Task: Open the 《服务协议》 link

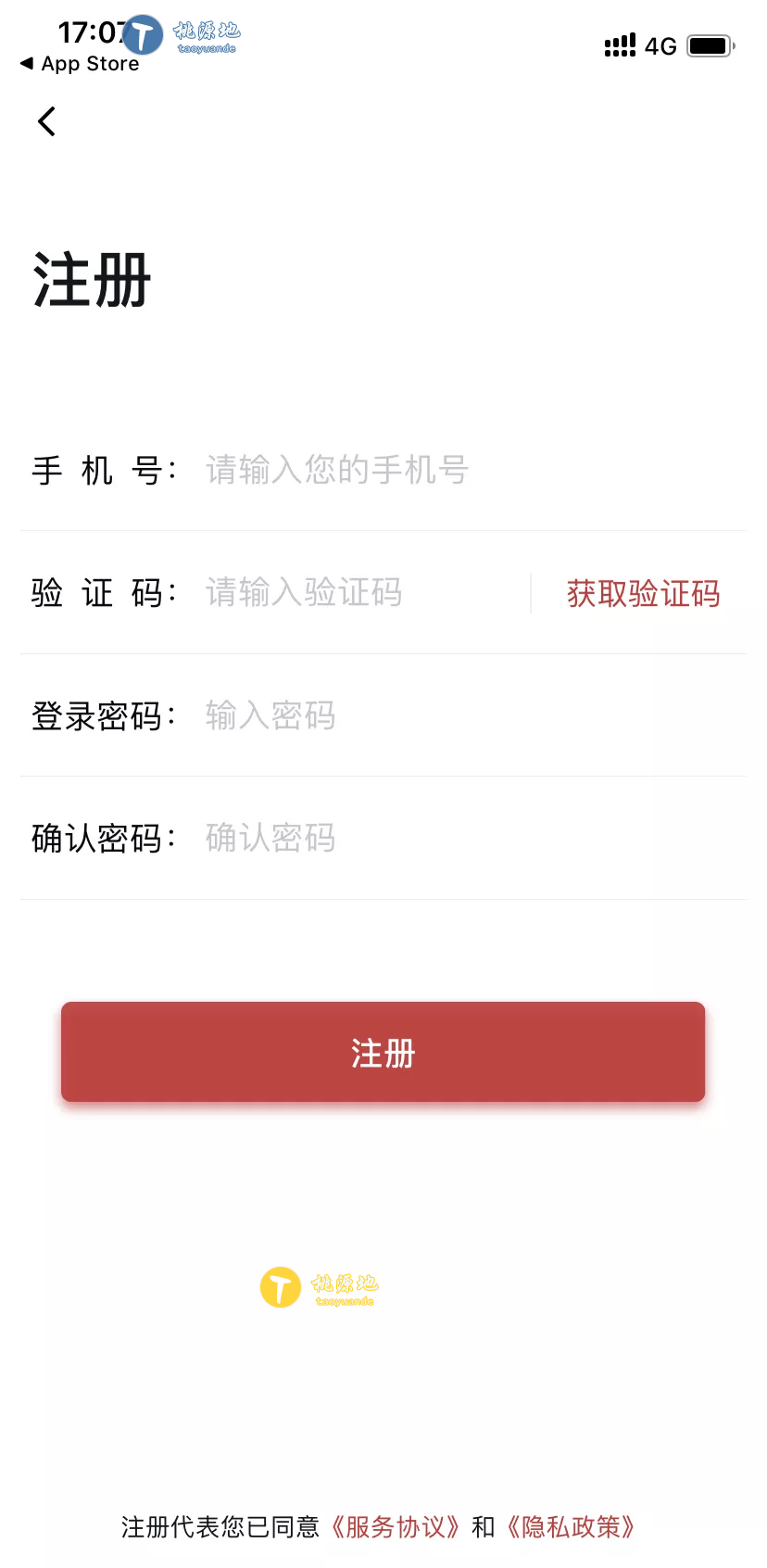Action: click(x=396, y=1526)
